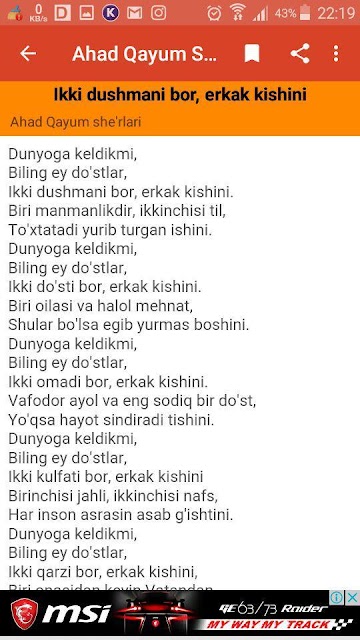Go back using the arrow icon

tap(28, 53)
